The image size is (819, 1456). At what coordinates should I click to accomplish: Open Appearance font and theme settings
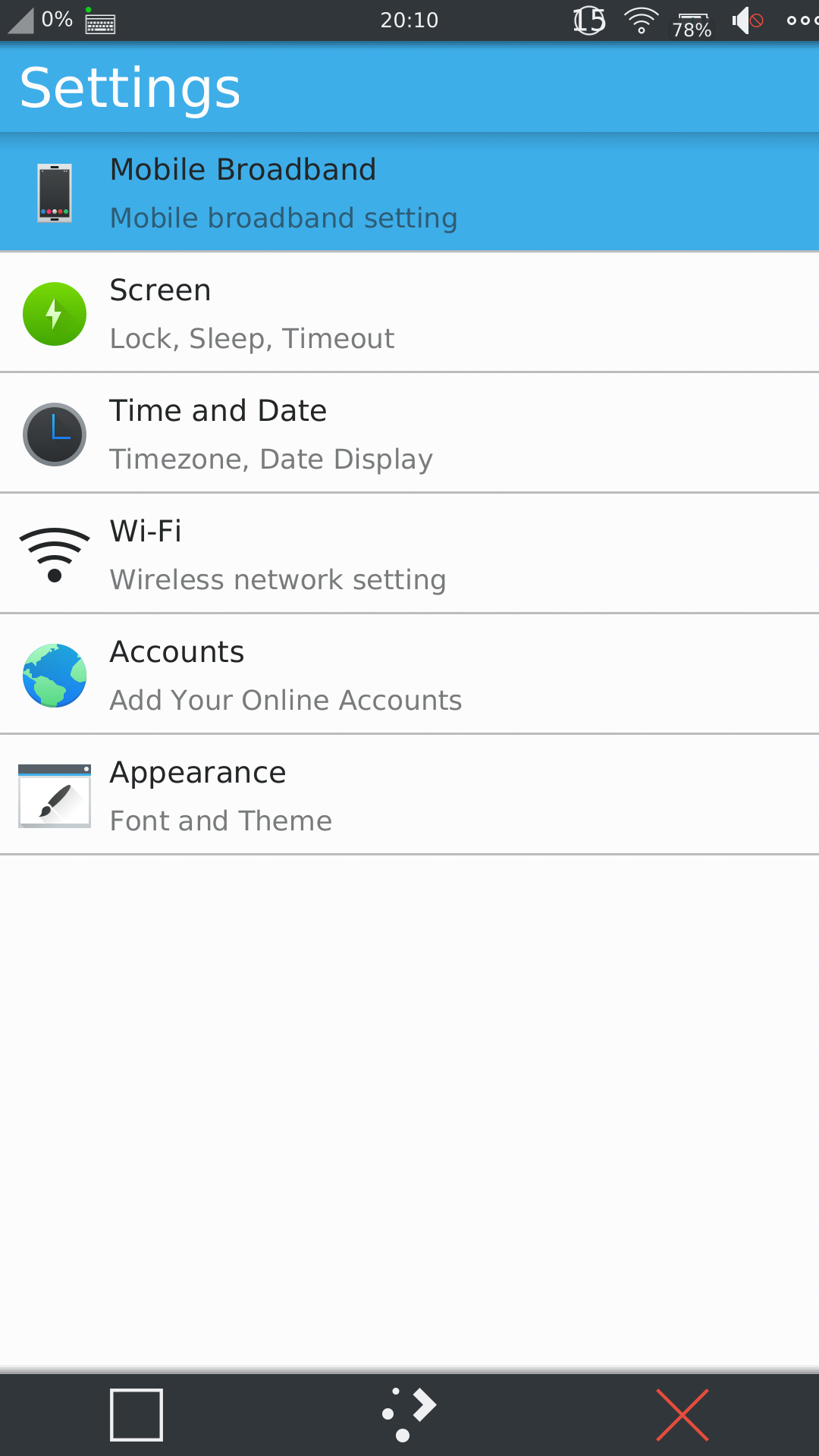pyautogui.click(x=409, y=795)
